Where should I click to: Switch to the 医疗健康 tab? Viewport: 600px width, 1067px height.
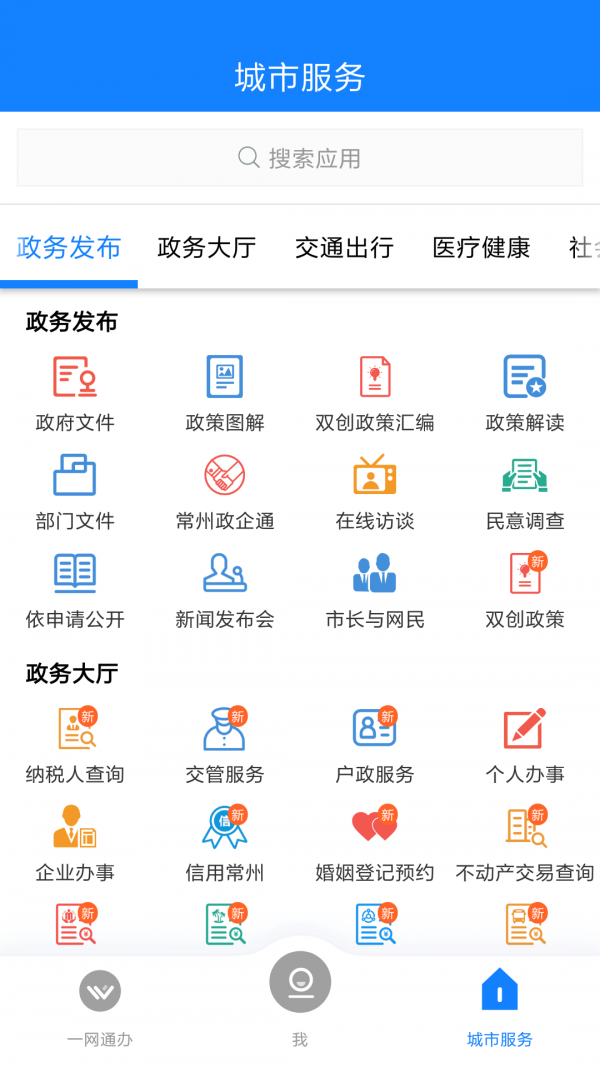481,248
